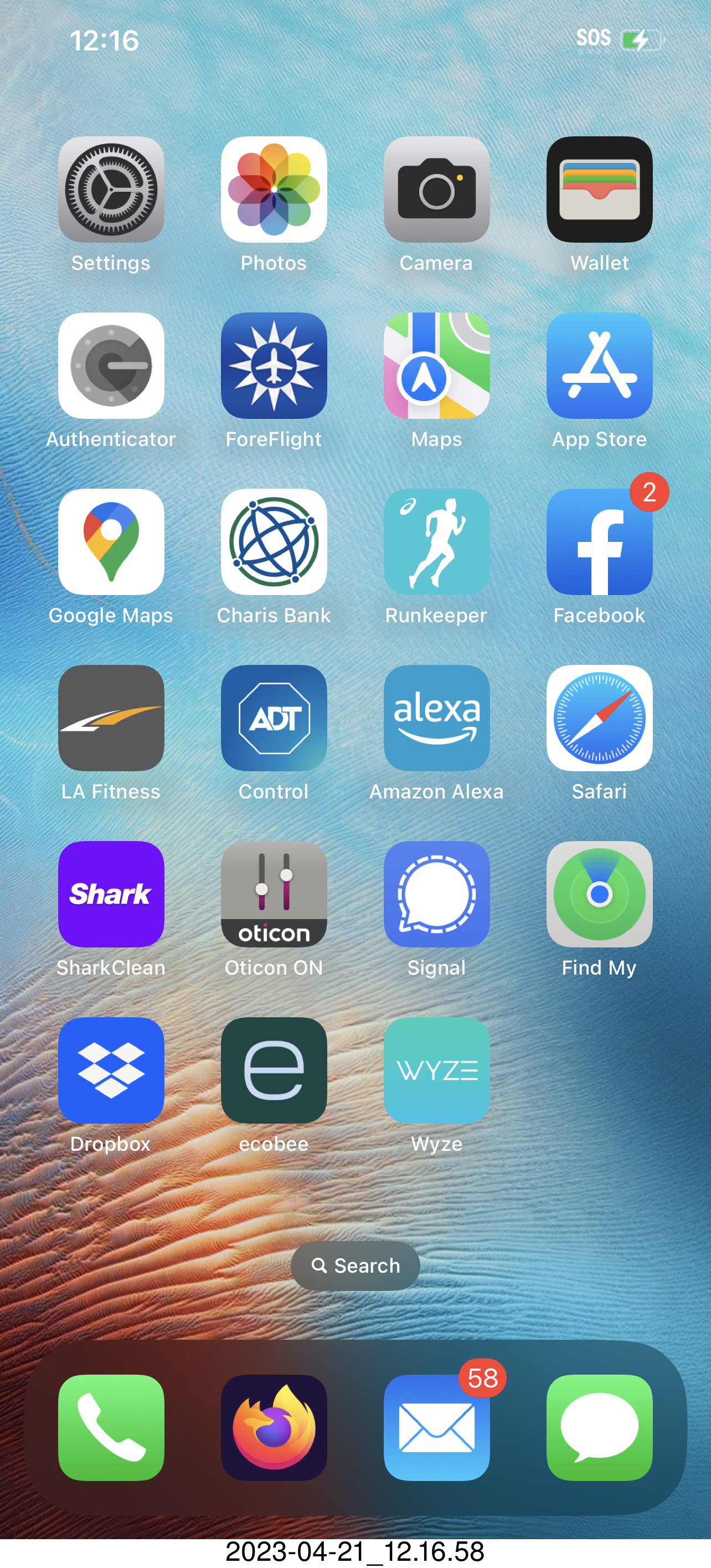Launch the Amazon Alexa app
This screenshot has height=1568, width=711.
point(436,718)
